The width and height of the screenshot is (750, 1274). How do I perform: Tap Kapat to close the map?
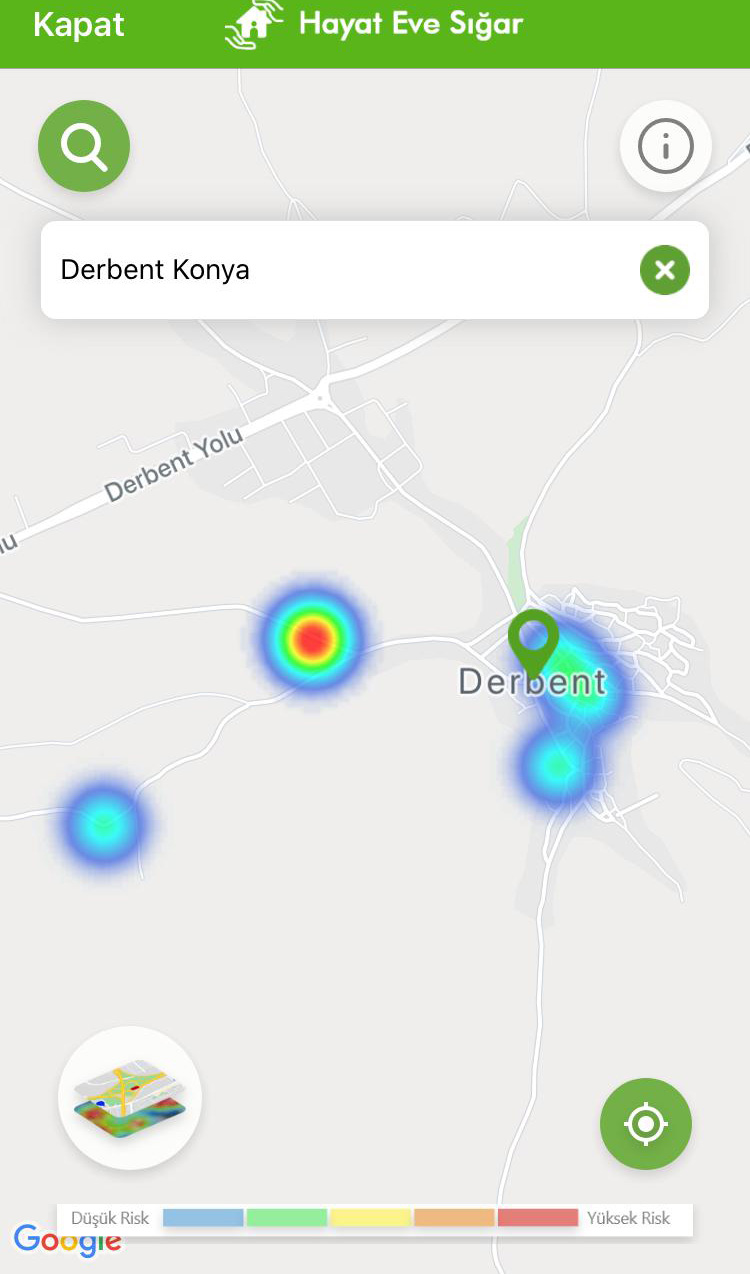(78, 25)
